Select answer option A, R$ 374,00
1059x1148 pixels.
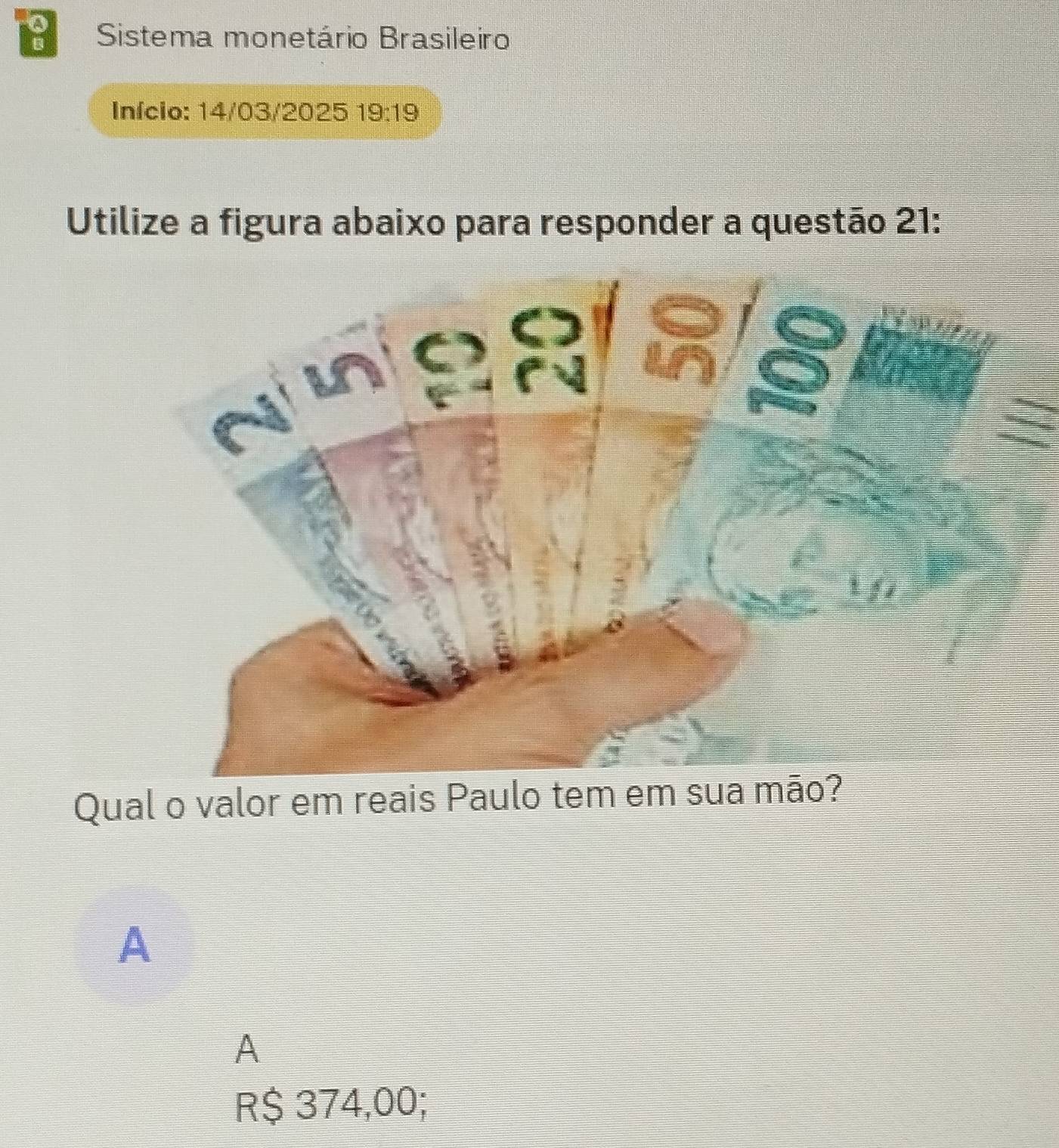coord(135,945)
